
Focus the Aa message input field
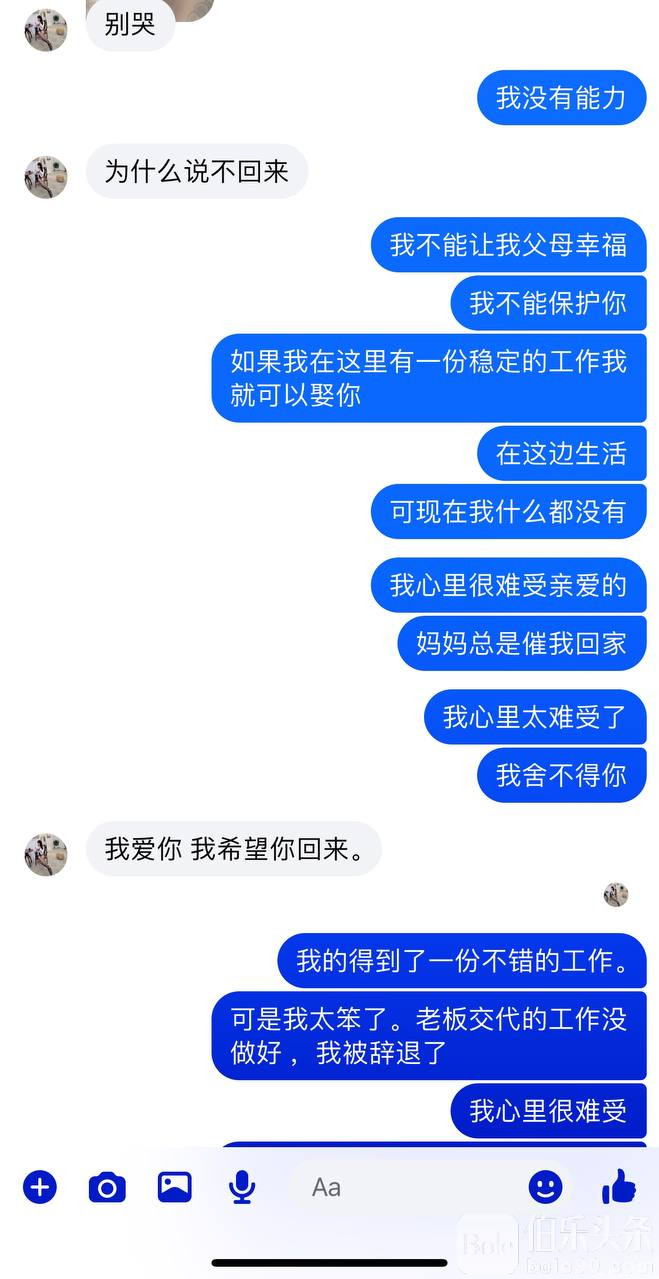400,1187
